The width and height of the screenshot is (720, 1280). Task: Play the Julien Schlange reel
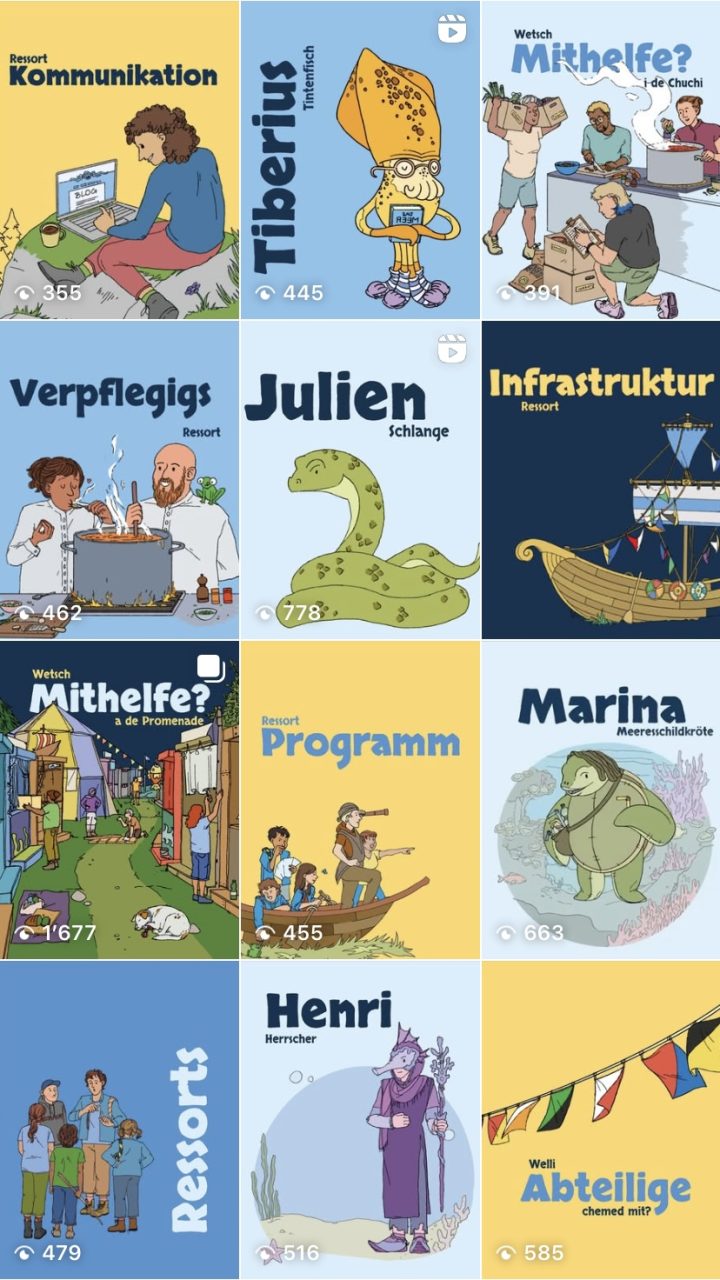click(360, 480)
